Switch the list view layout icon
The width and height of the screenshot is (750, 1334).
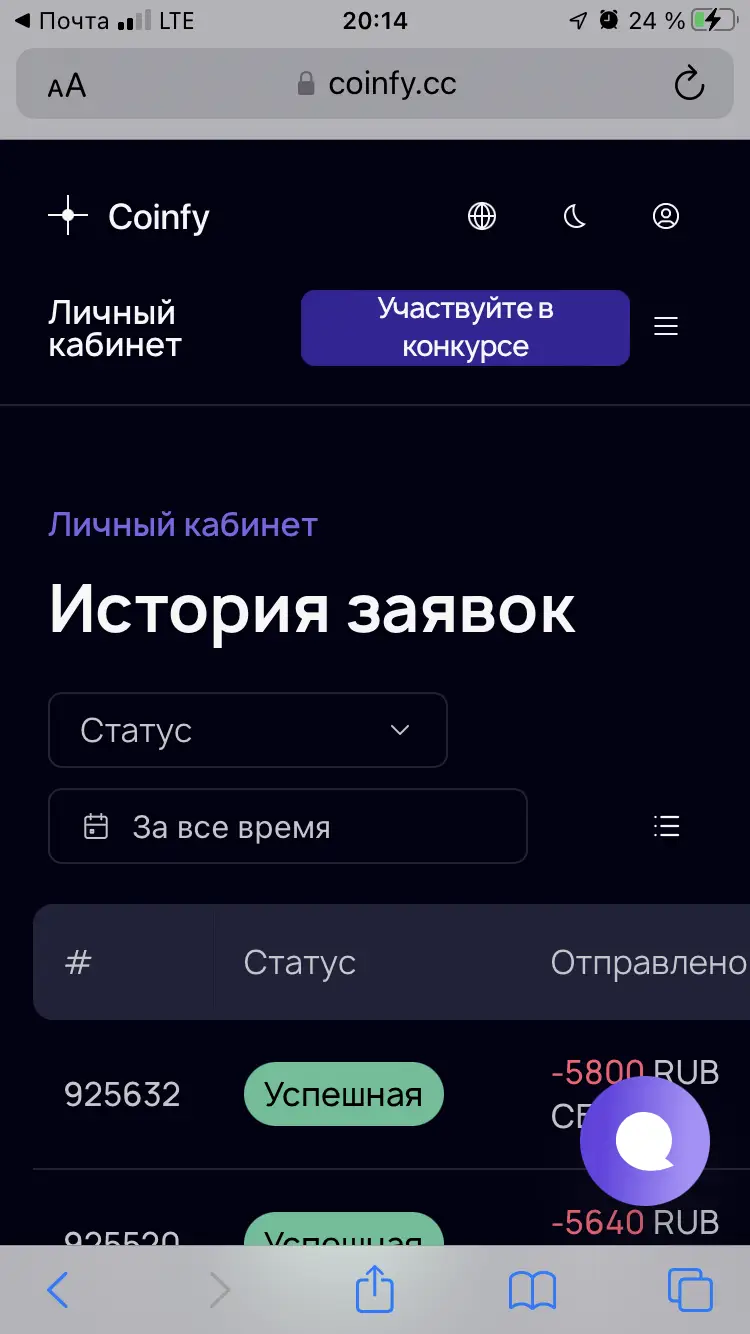tap(666, 826)
